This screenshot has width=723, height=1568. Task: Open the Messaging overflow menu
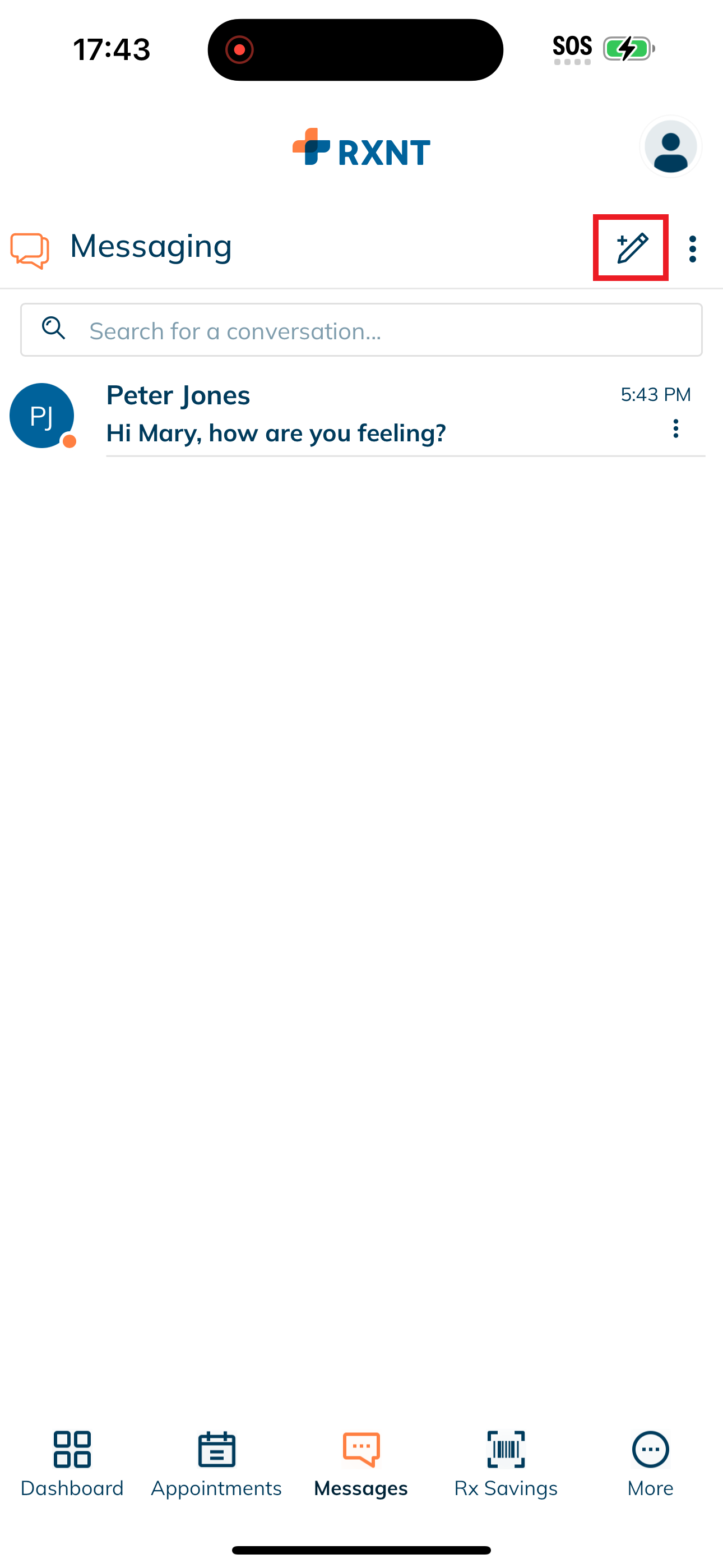click(x=693, y=249)
